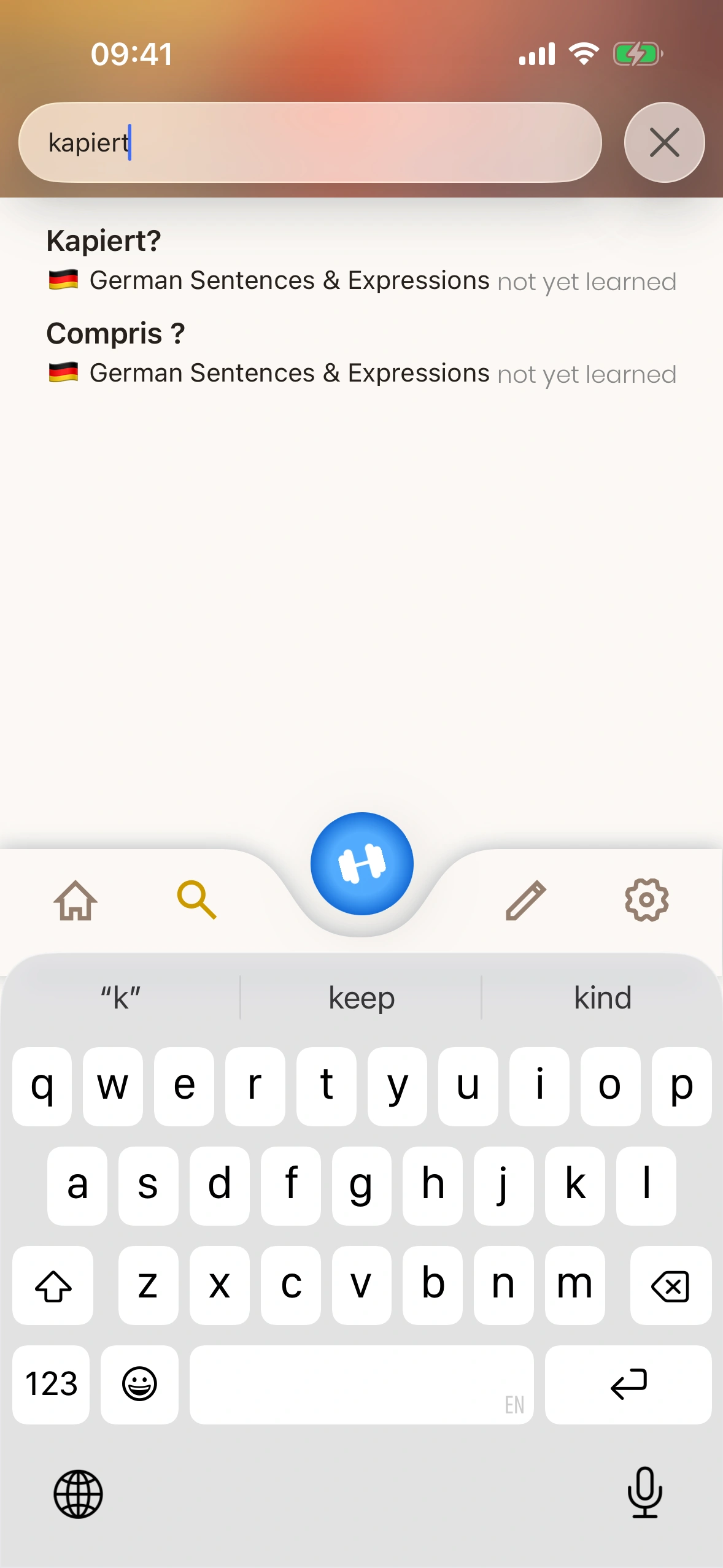
Task: Open the "Kapiert?" search result
Action: pyautogui.click(x=361, y=260)
